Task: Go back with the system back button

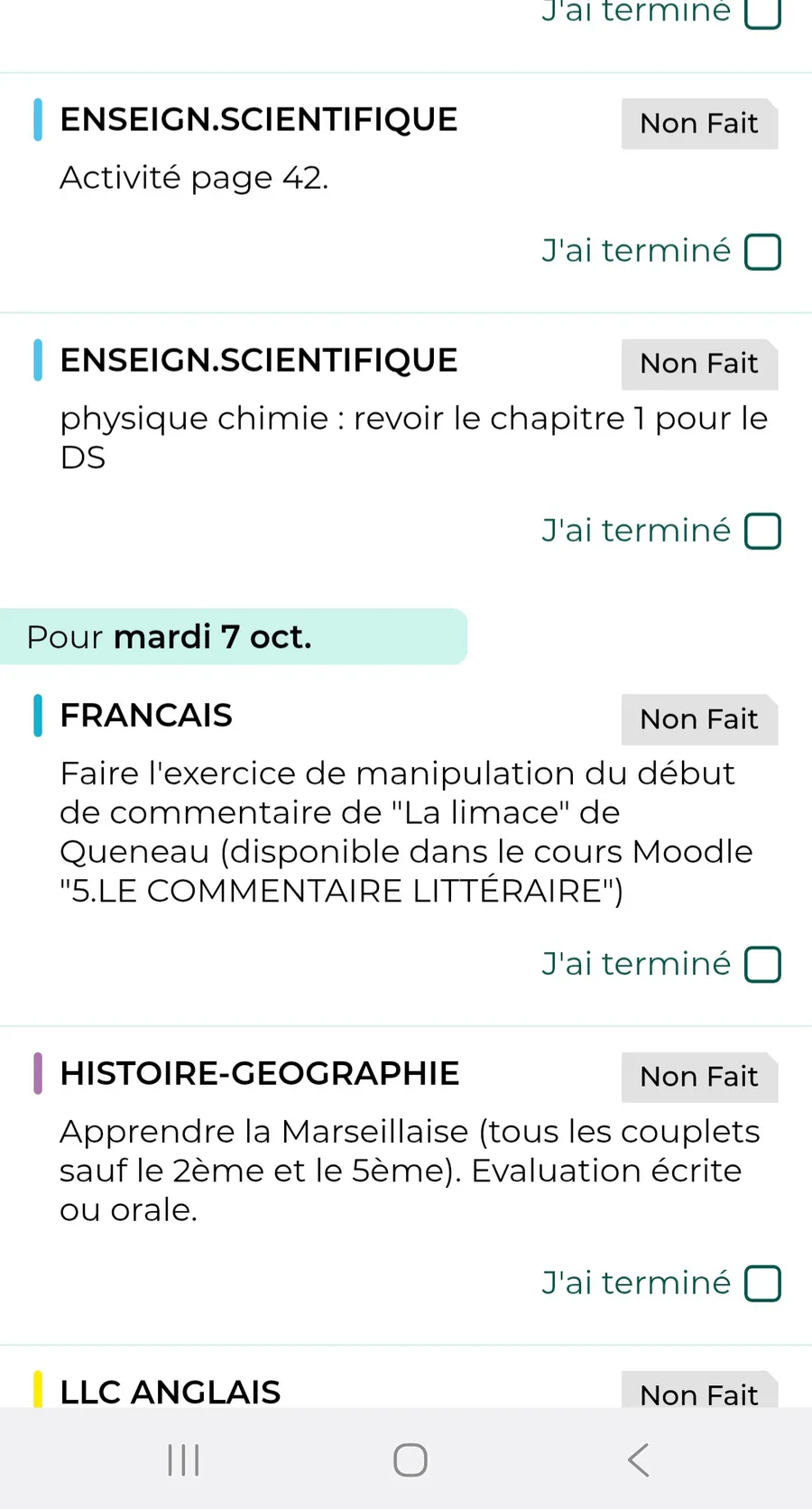Action: point(638,1459)
